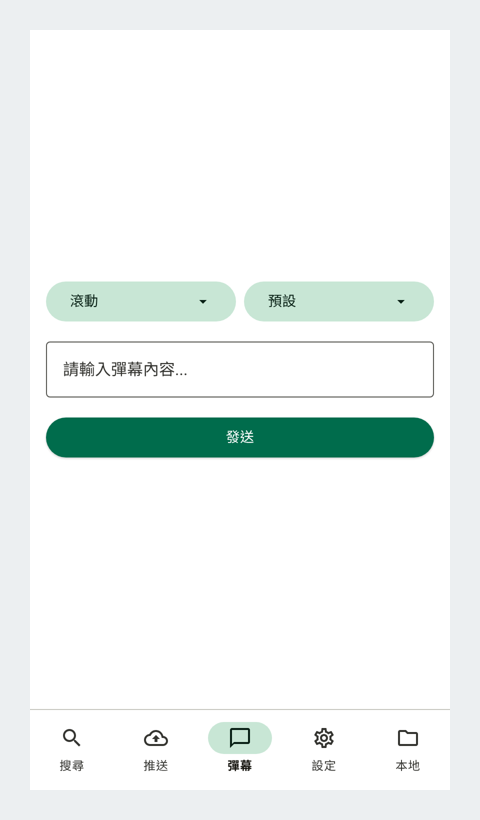
Task: Tap the 發送 send button
Action: (x=240, y=437)
